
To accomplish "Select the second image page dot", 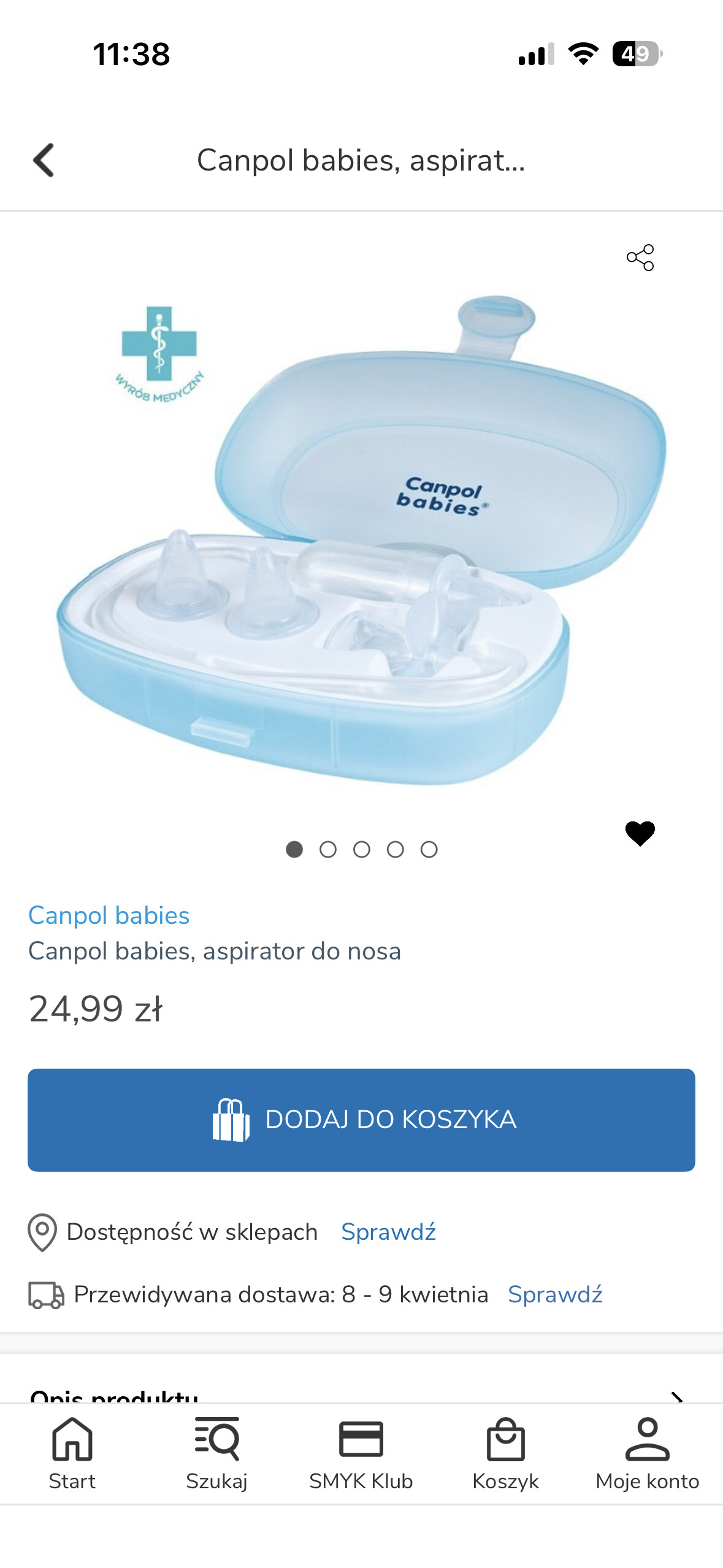I will coord(328,850).
